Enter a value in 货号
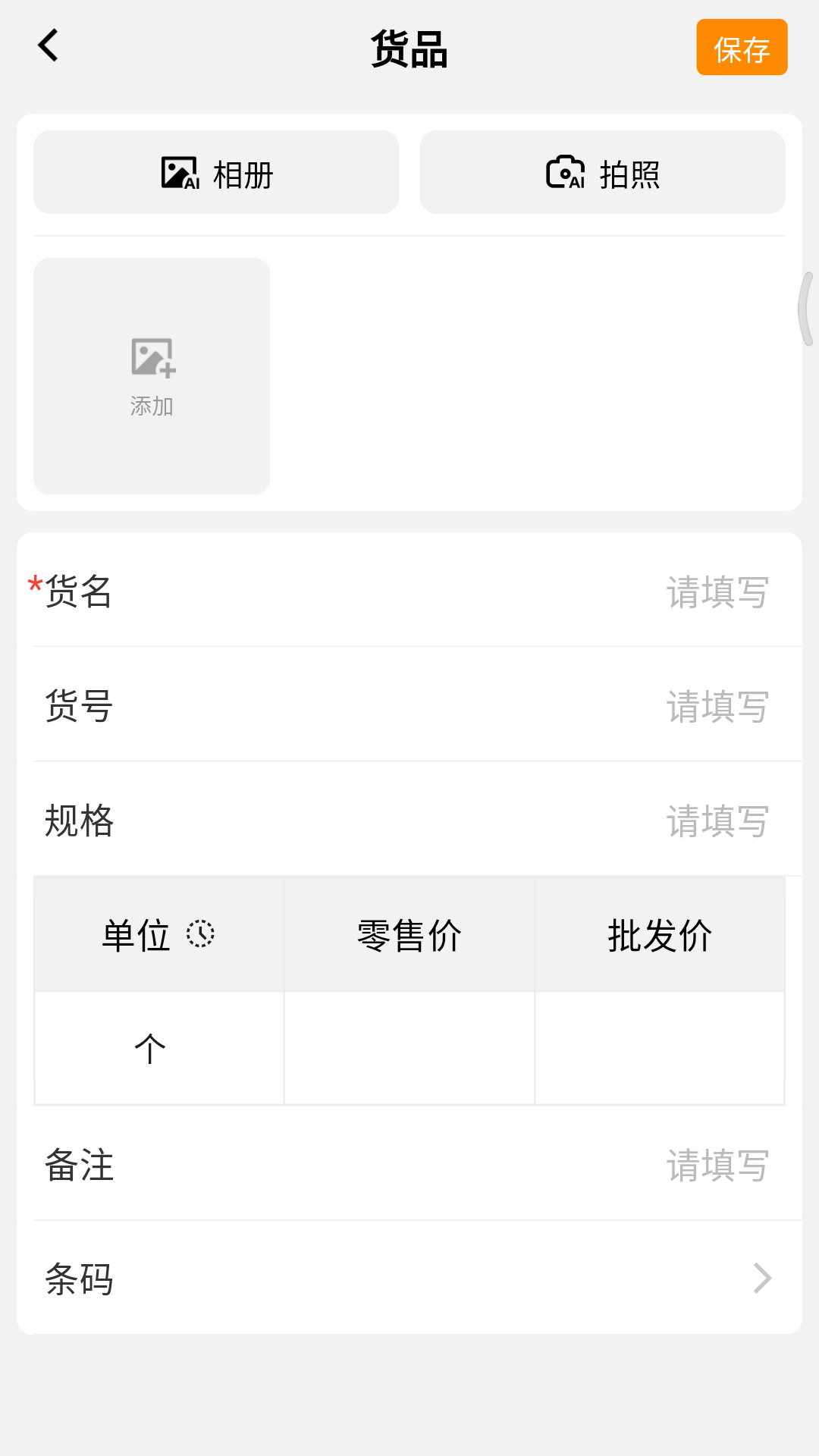 pyautogui.click(x=716, y=706)
